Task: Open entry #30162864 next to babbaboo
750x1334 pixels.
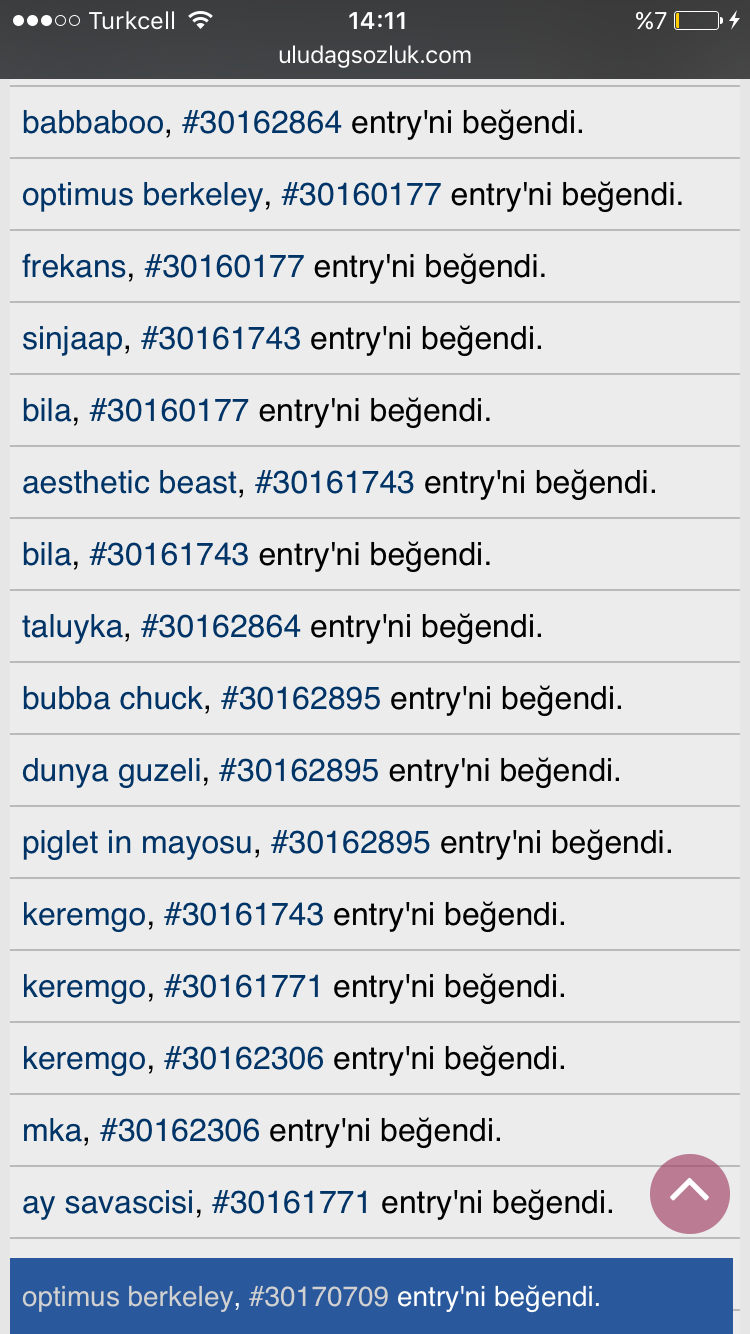Action: (262, 123)
